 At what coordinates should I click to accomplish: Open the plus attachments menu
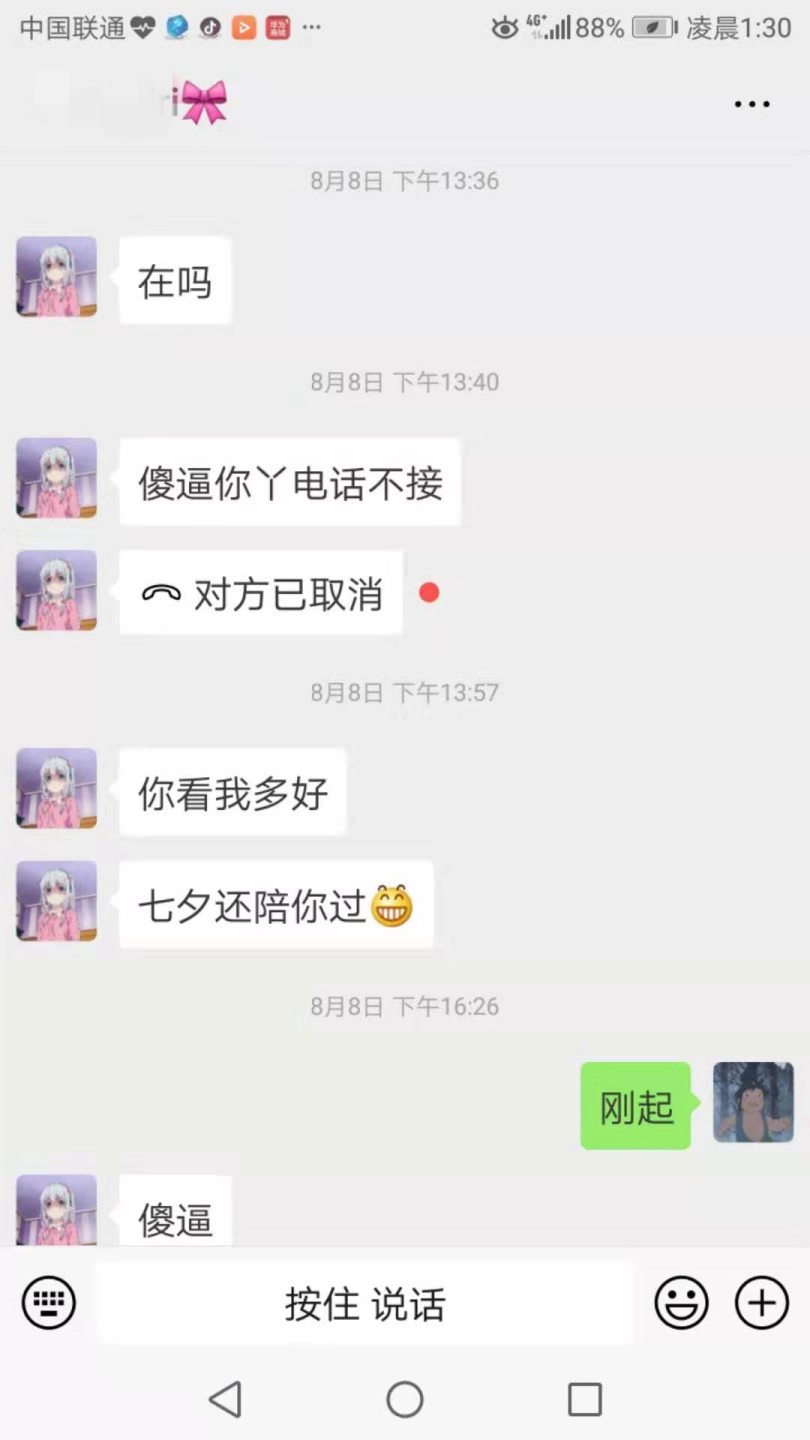(x=762, y=1303)
